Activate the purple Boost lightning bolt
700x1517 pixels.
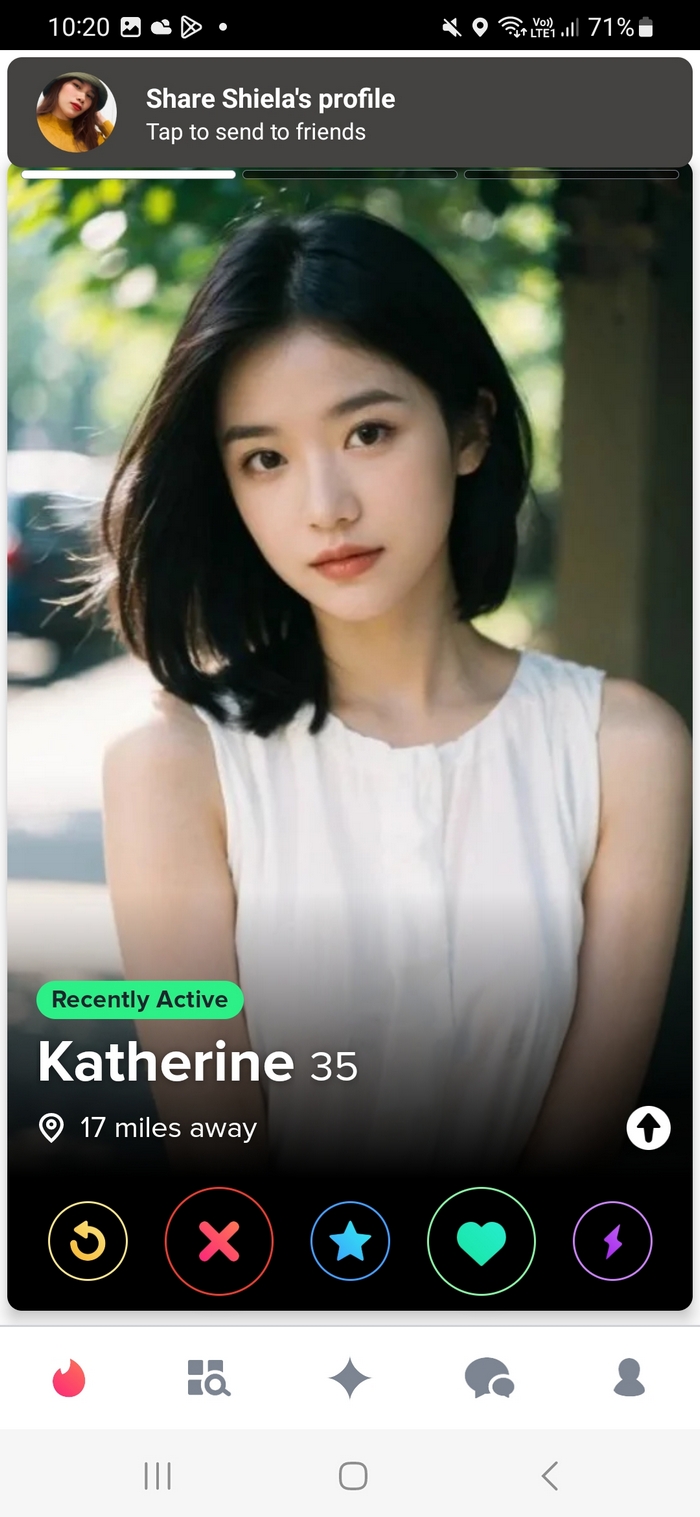coord(612,1241)
